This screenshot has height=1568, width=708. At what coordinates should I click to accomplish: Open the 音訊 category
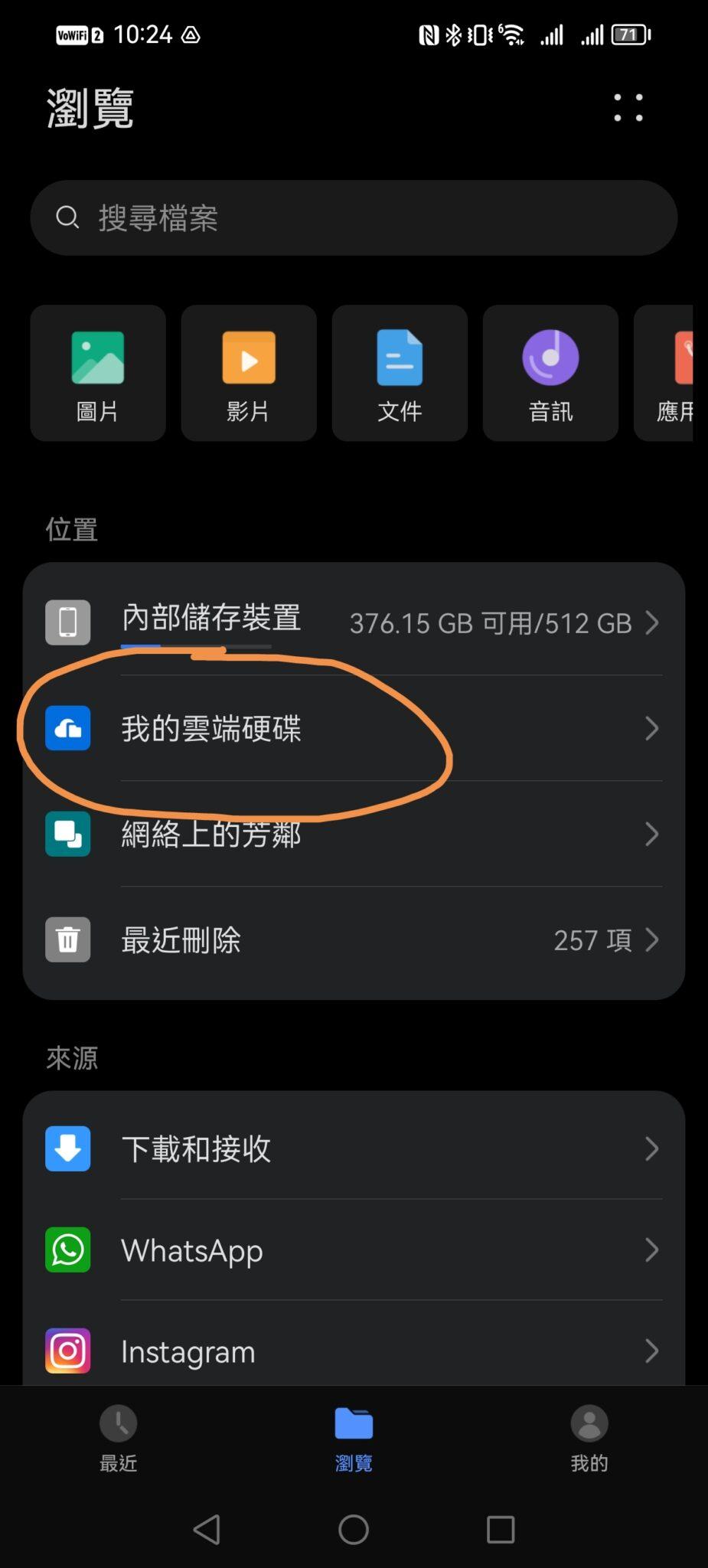550,373
